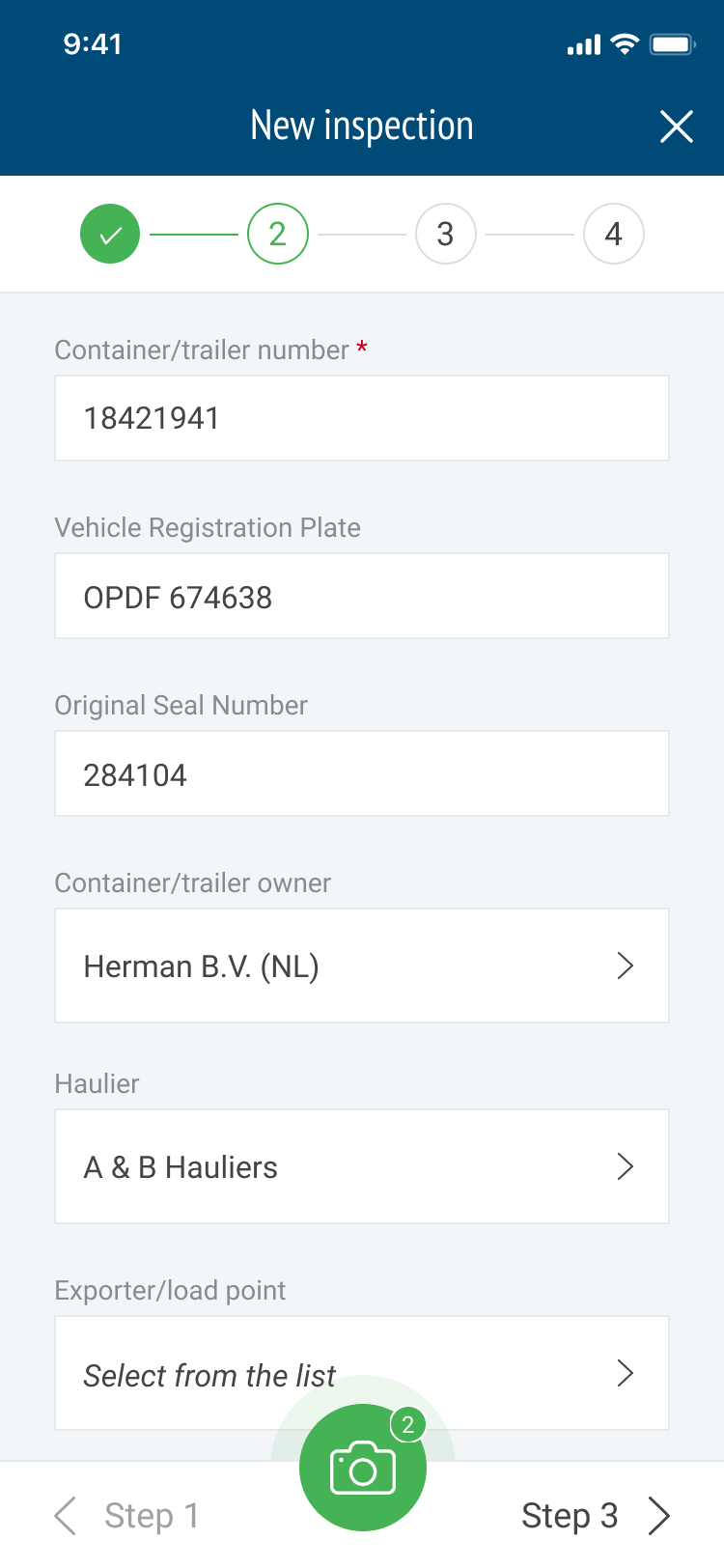This screenshot has height=1568, width=724.
Task: Continue to Step 3
Action: [x=596, y=1516]
